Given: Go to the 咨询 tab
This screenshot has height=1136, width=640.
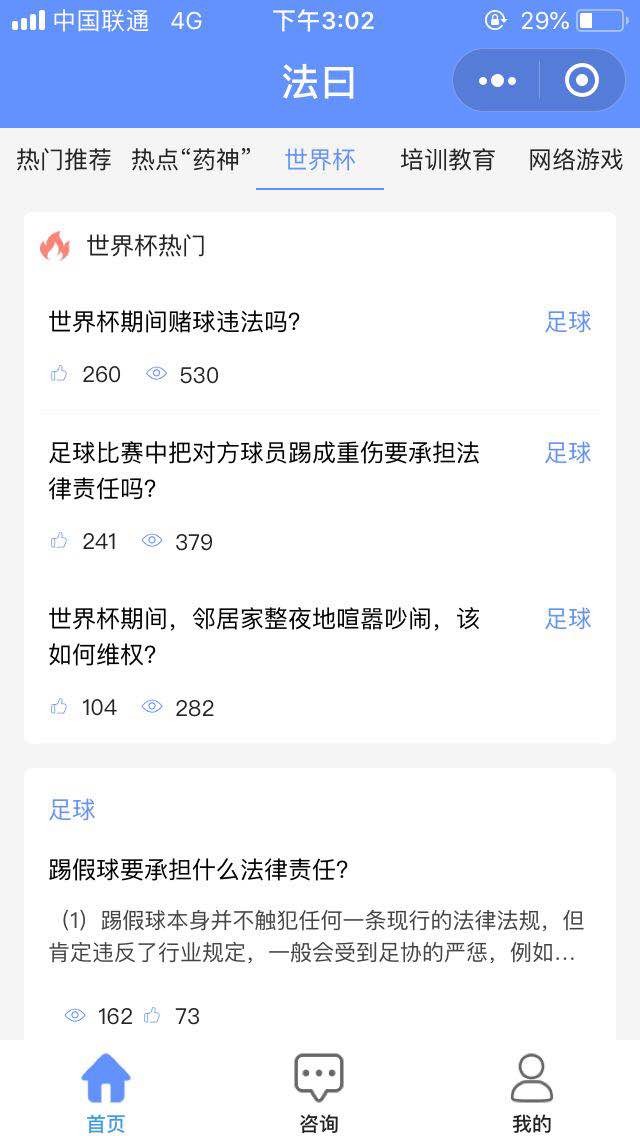Looking at the screenshot, I should click(319, 1093).
